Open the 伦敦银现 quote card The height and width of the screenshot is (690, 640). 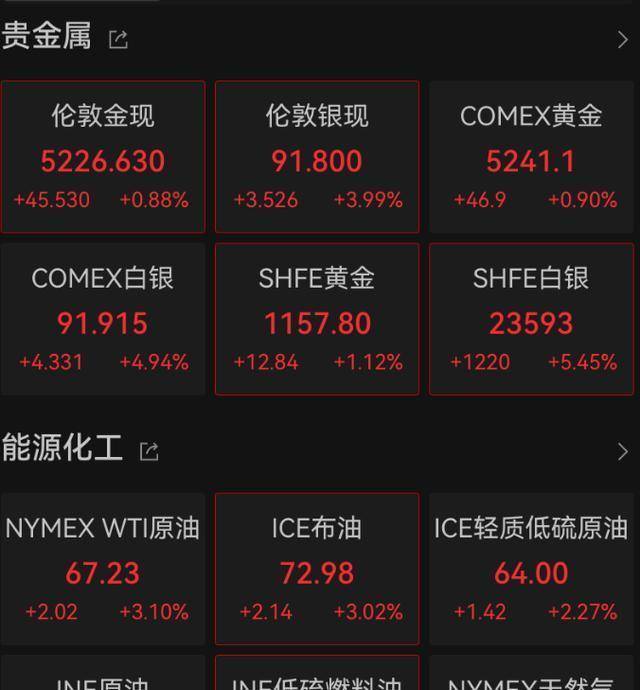317,158
